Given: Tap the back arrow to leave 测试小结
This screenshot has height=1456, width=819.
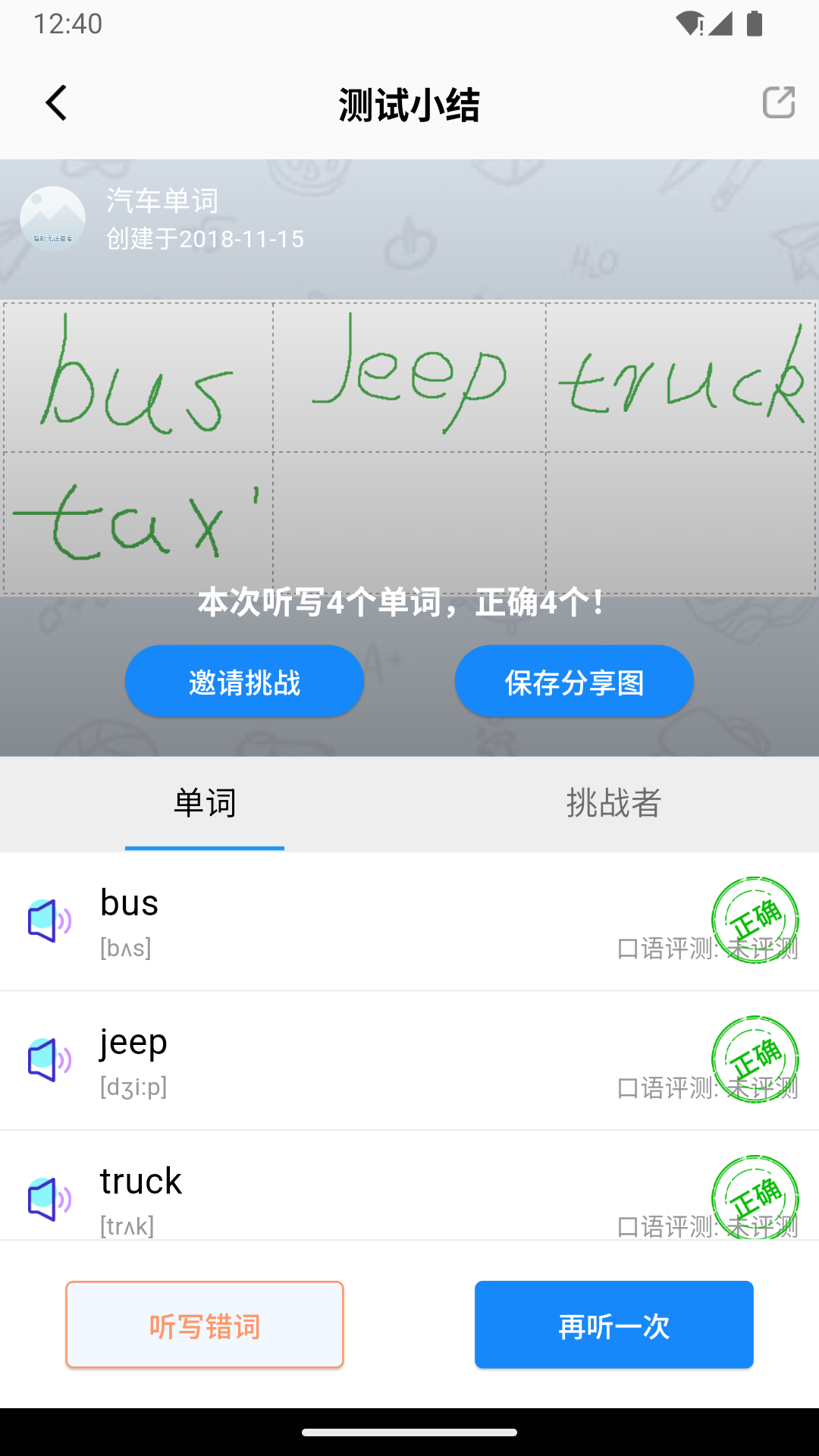Looking at the screenshot, I should coord(55,102).
